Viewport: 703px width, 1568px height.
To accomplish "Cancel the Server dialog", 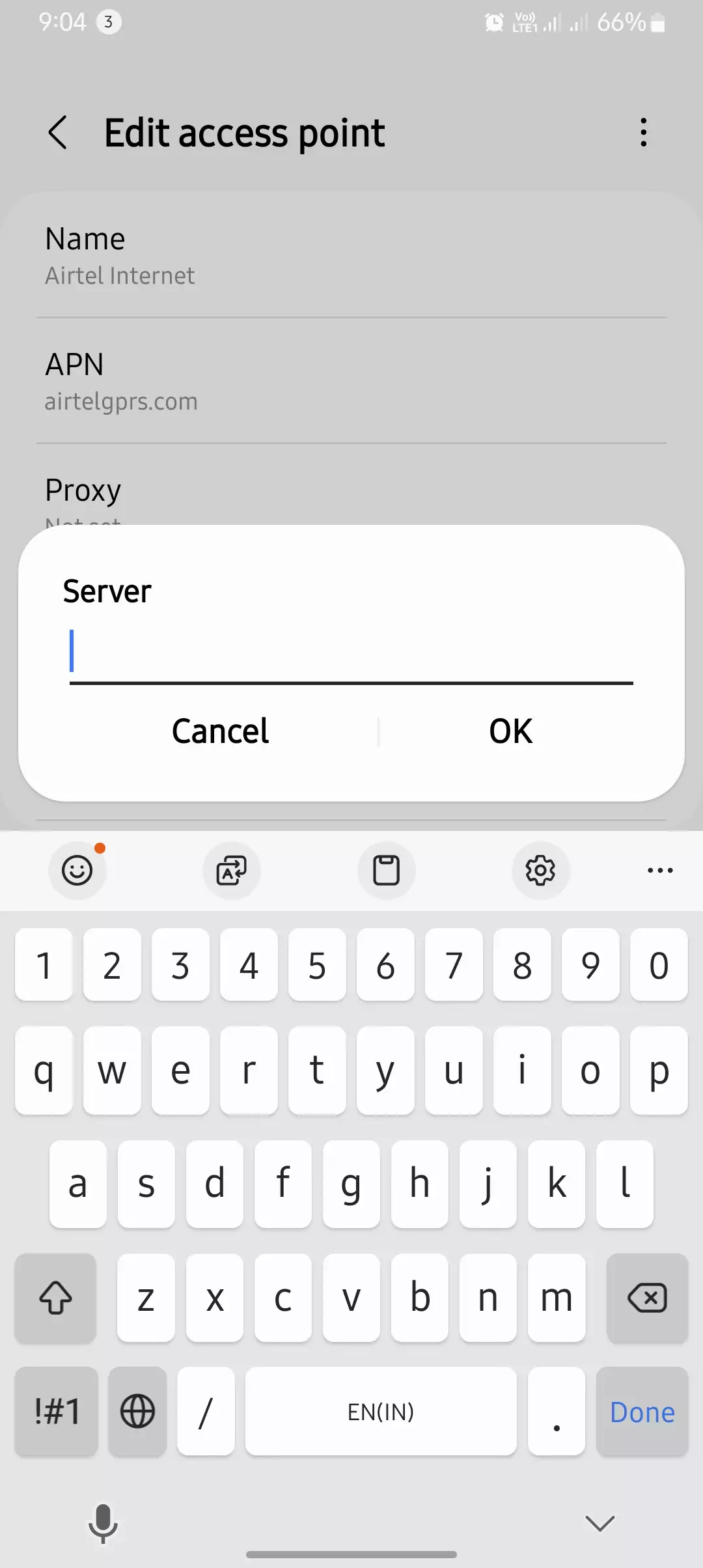I will pos(220,731).
